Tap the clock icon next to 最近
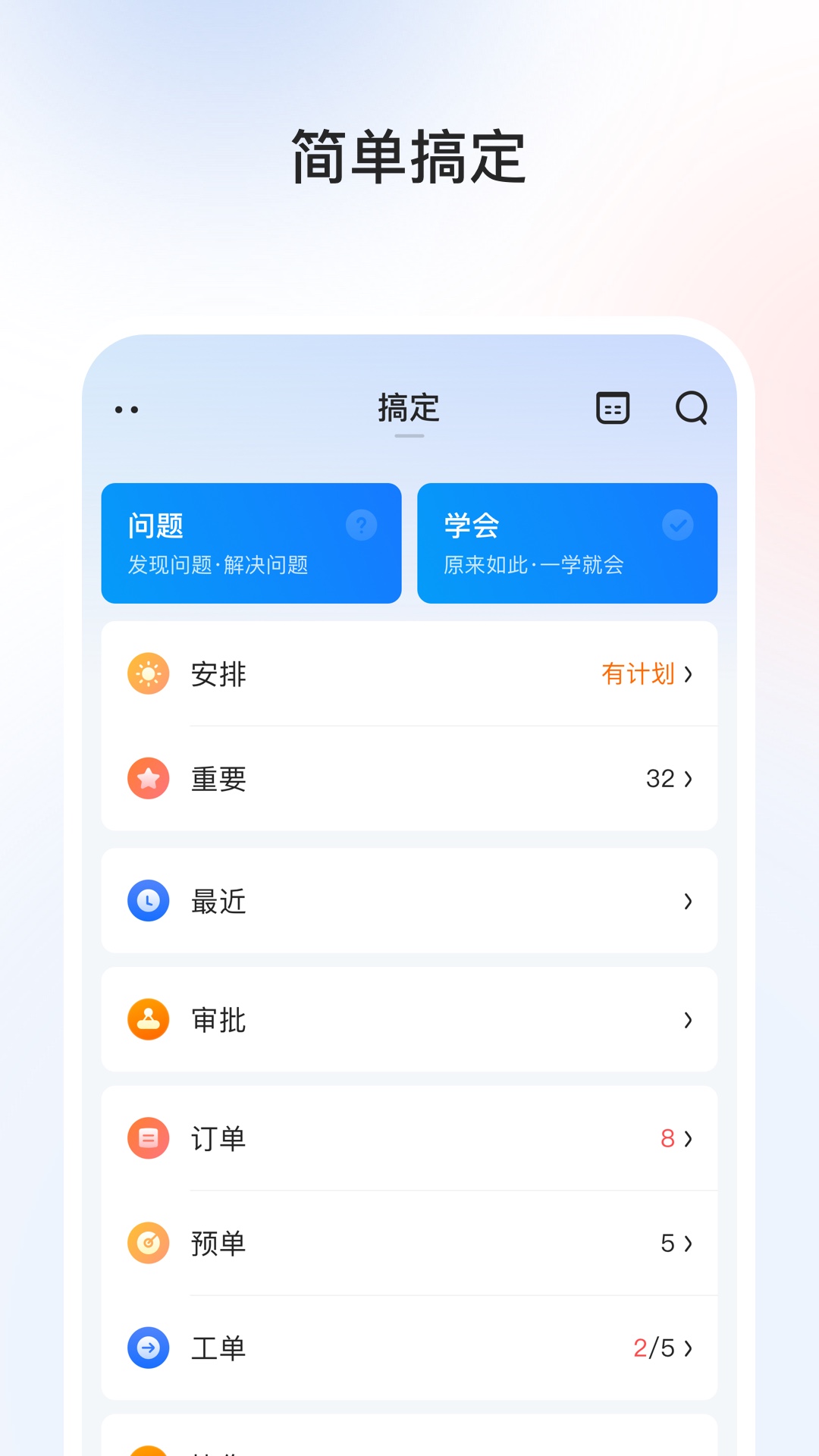Screen dimensions: 819x1456 click(149, 900)
